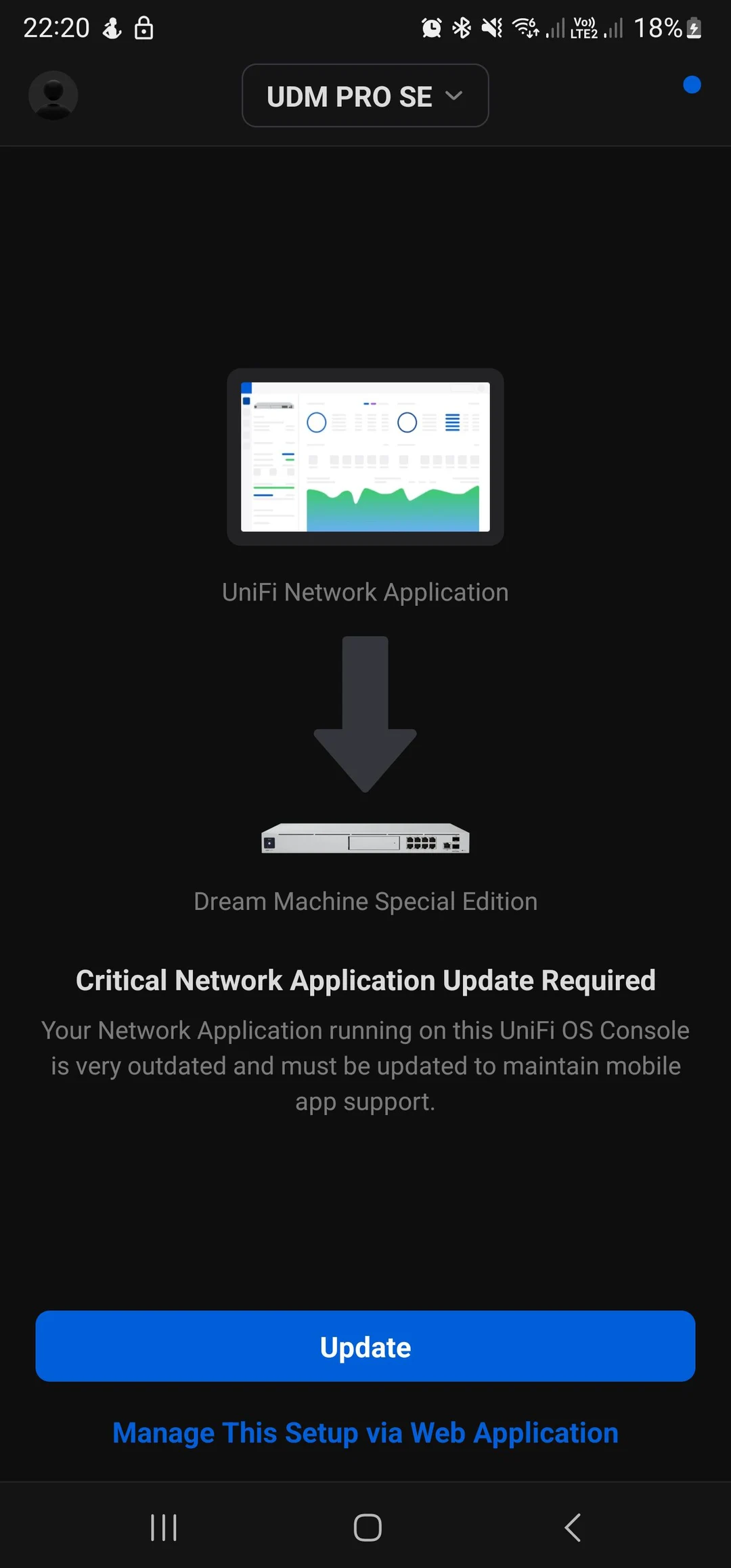Tap the VoLTE signal indicator

[x=583, y=28]
